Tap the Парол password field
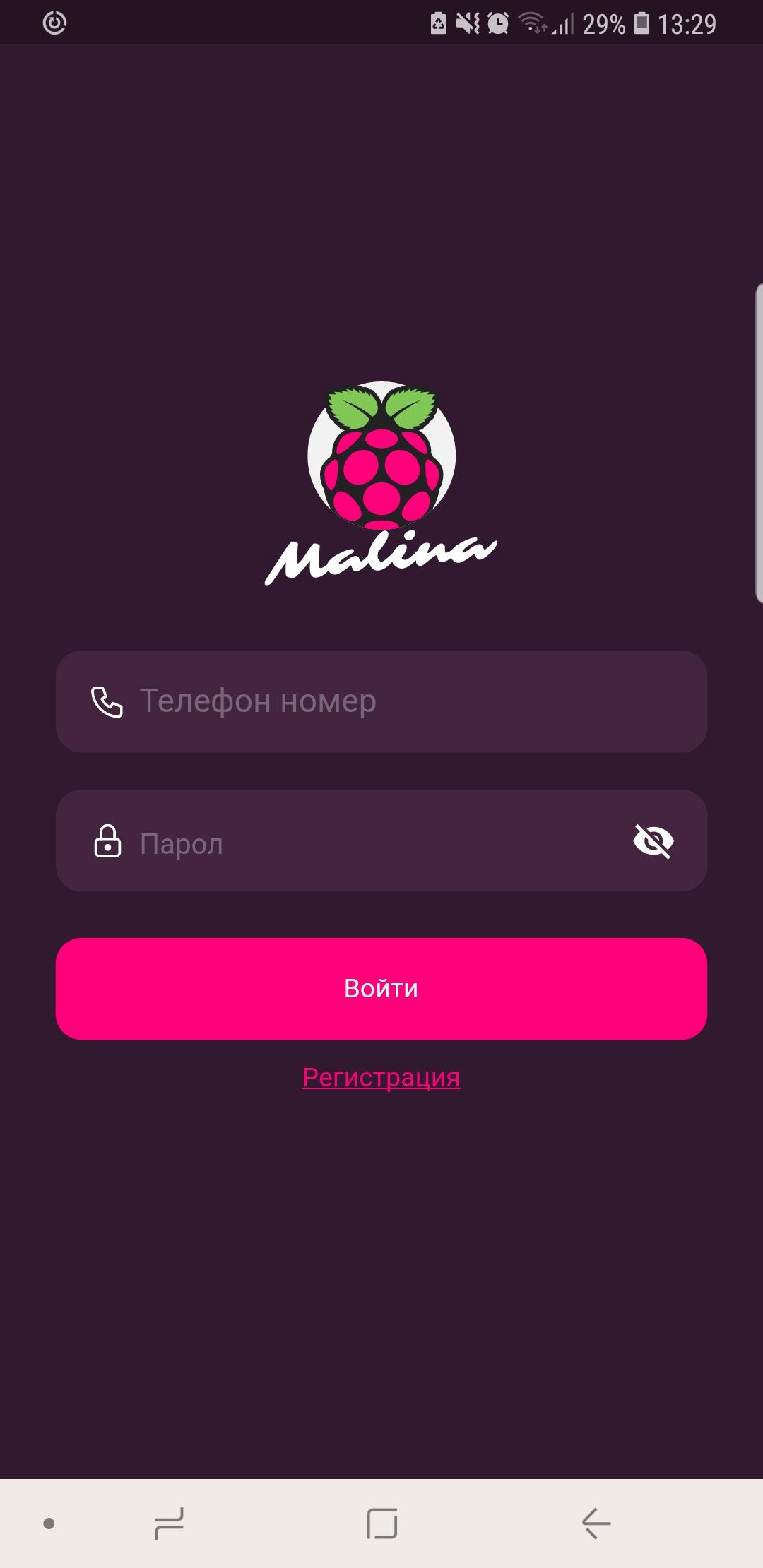 click(x=381, y=841)
